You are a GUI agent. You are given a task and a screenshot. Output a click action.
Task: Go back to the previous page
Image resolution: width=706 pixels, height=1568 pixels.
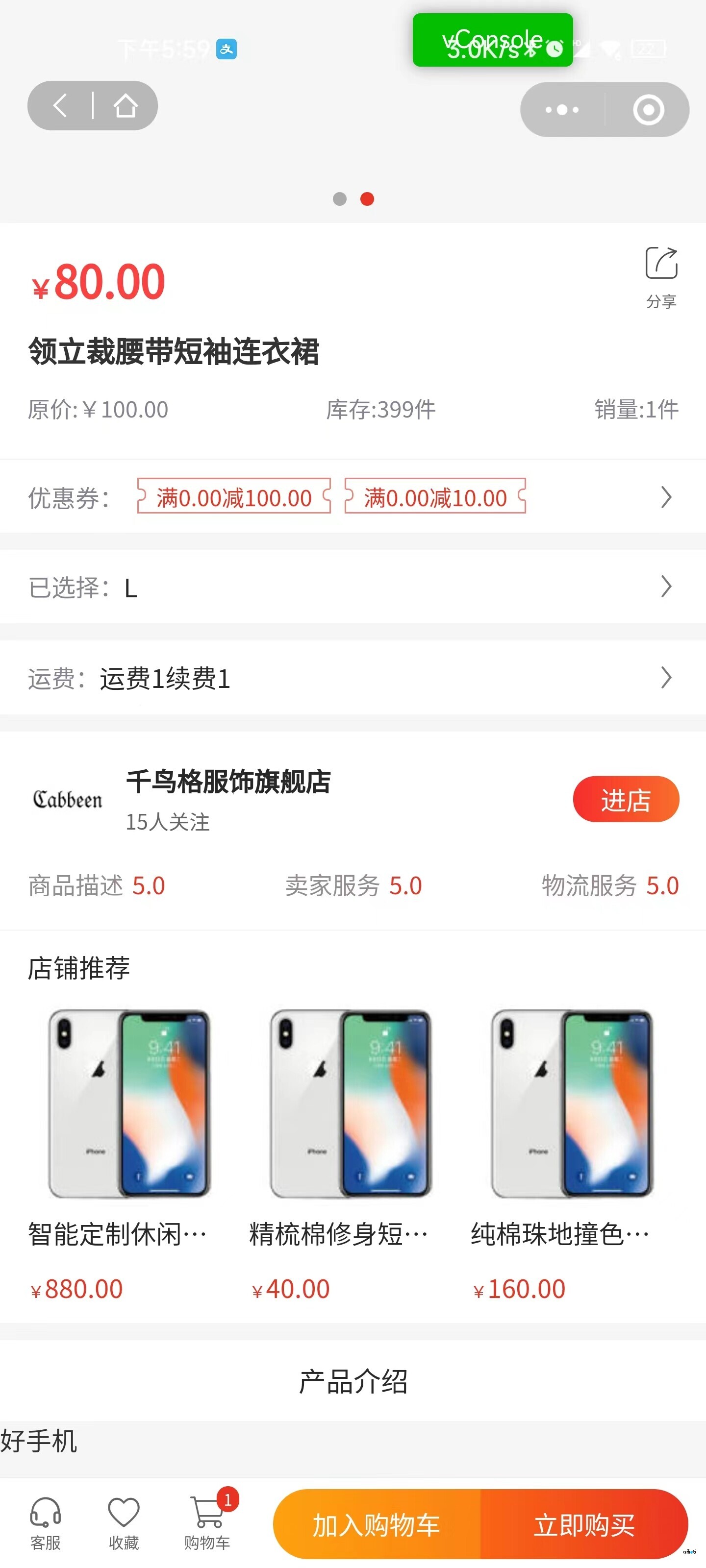(x=60, y=106)
